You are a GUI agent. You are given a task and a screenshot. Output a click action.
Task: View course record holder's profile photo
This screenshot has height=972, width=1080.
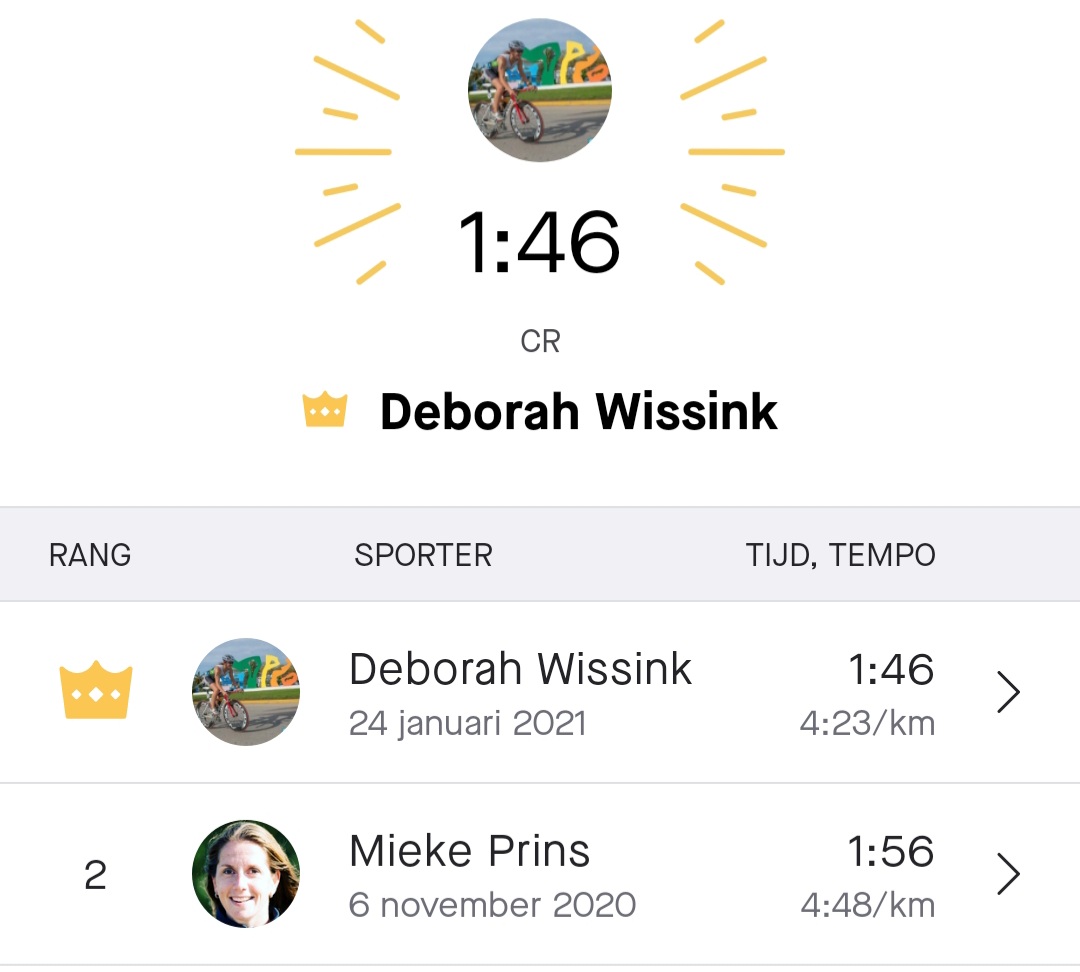539,91
